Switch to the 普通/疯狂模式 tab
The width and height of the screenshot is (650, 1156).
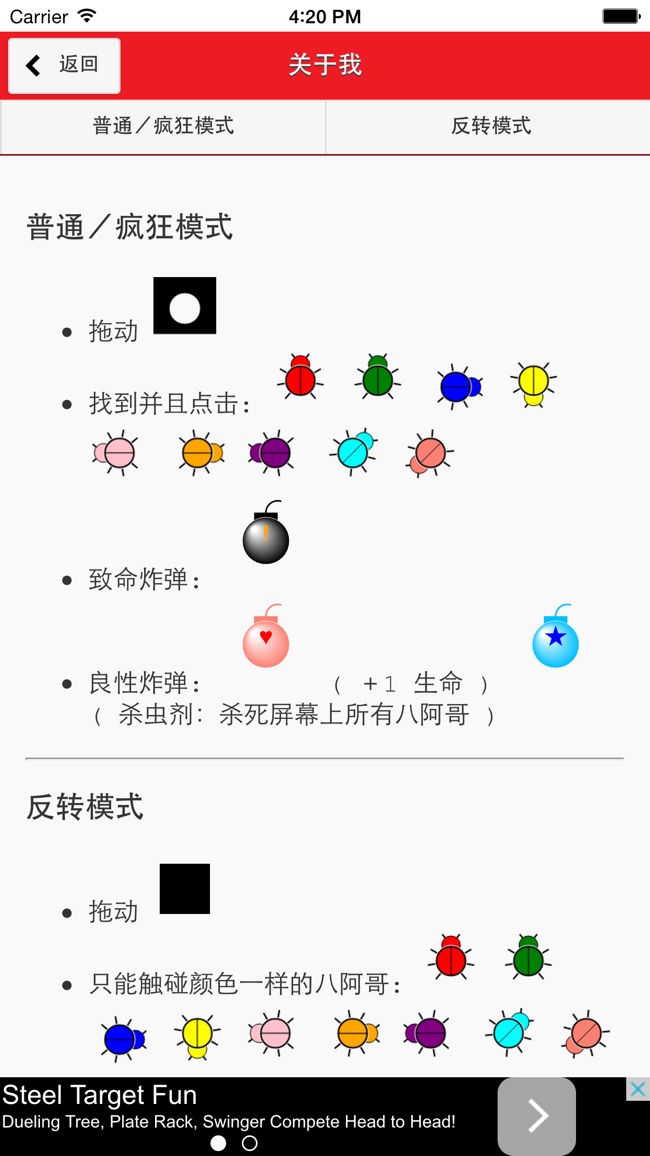point(163,126)
